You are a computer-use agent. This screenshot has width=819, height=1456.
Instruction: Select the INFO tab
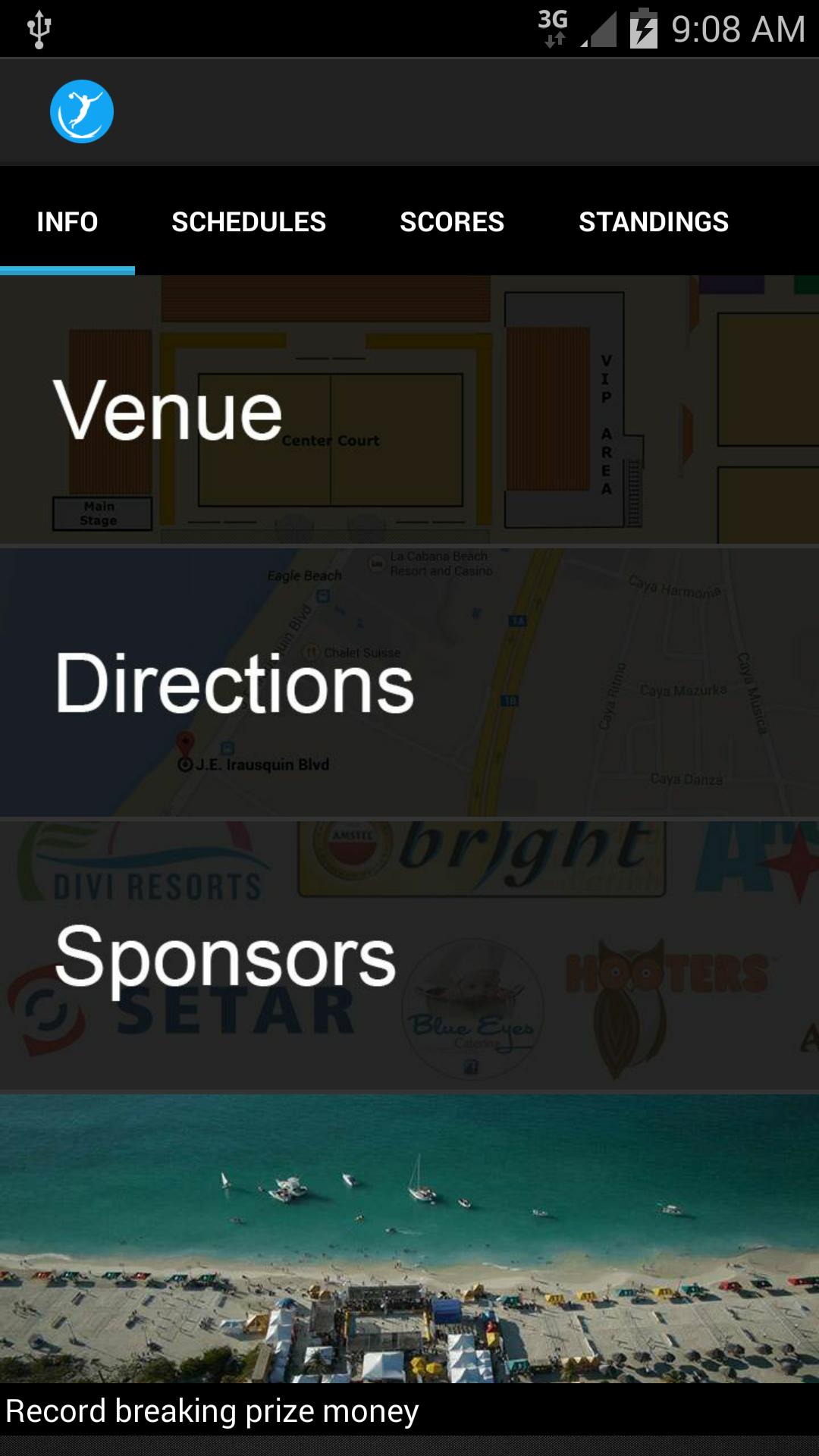pyautogui.click(x=67, y=221)
